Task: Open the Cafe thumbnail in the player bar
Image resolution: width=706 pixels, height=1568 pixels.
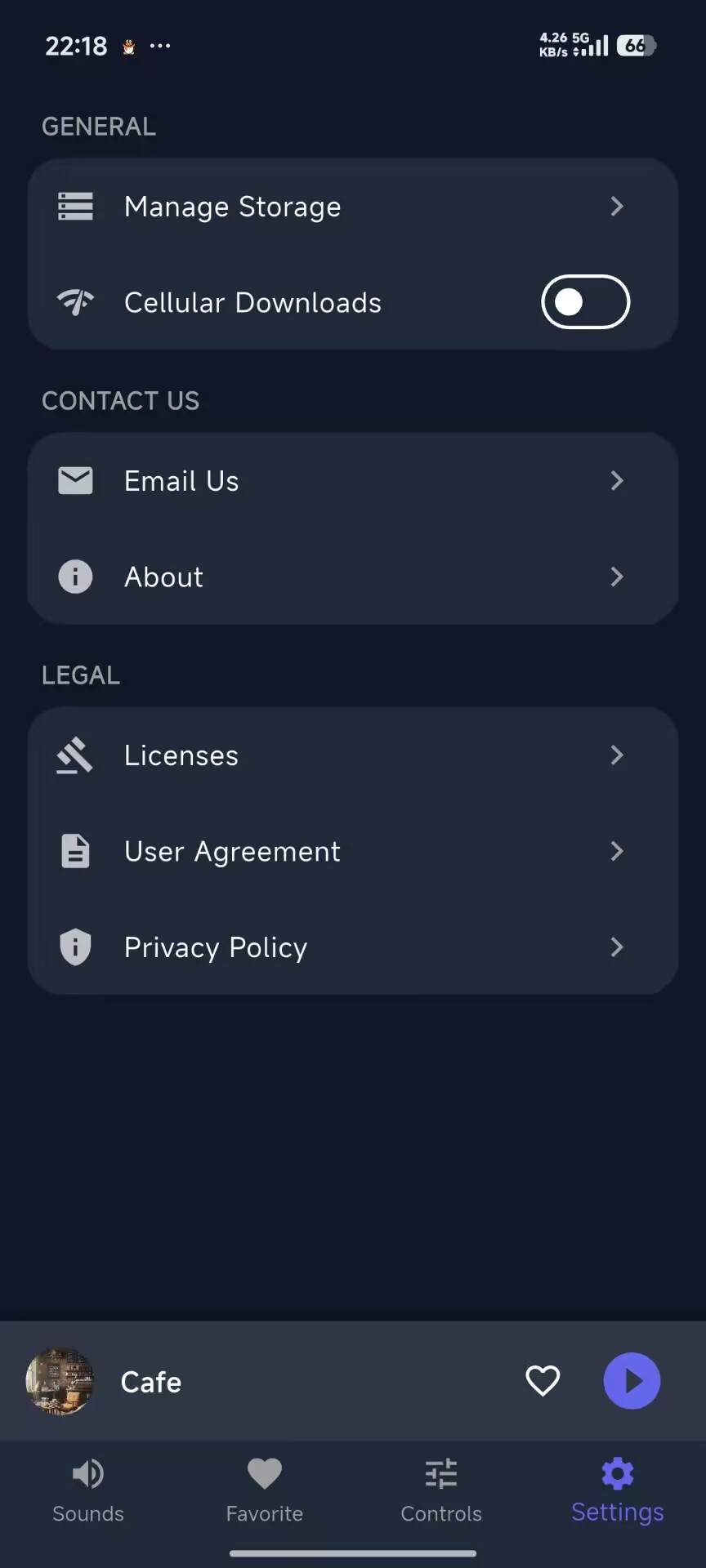Action: 60,1381
